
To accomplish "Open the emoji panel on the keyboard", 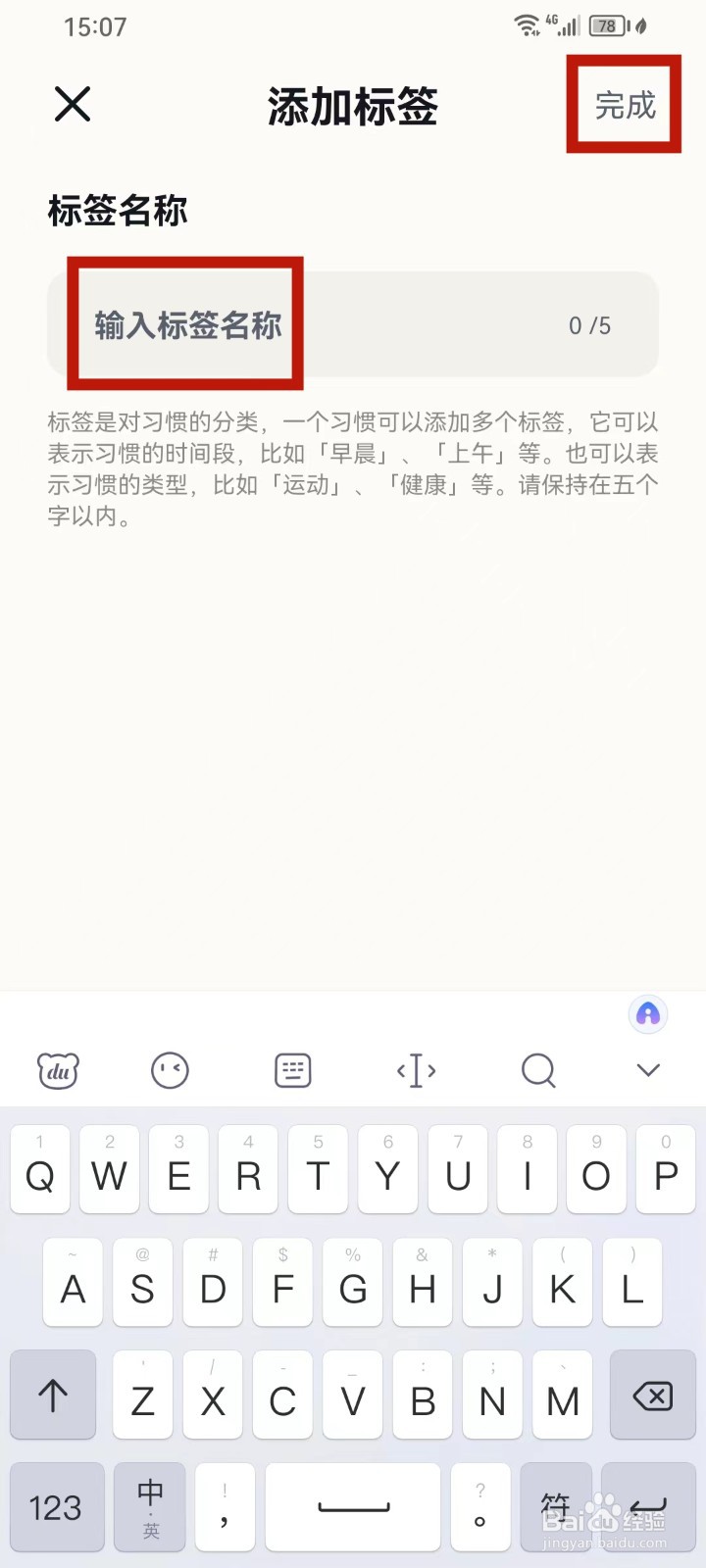I will tap(169, 1070).
